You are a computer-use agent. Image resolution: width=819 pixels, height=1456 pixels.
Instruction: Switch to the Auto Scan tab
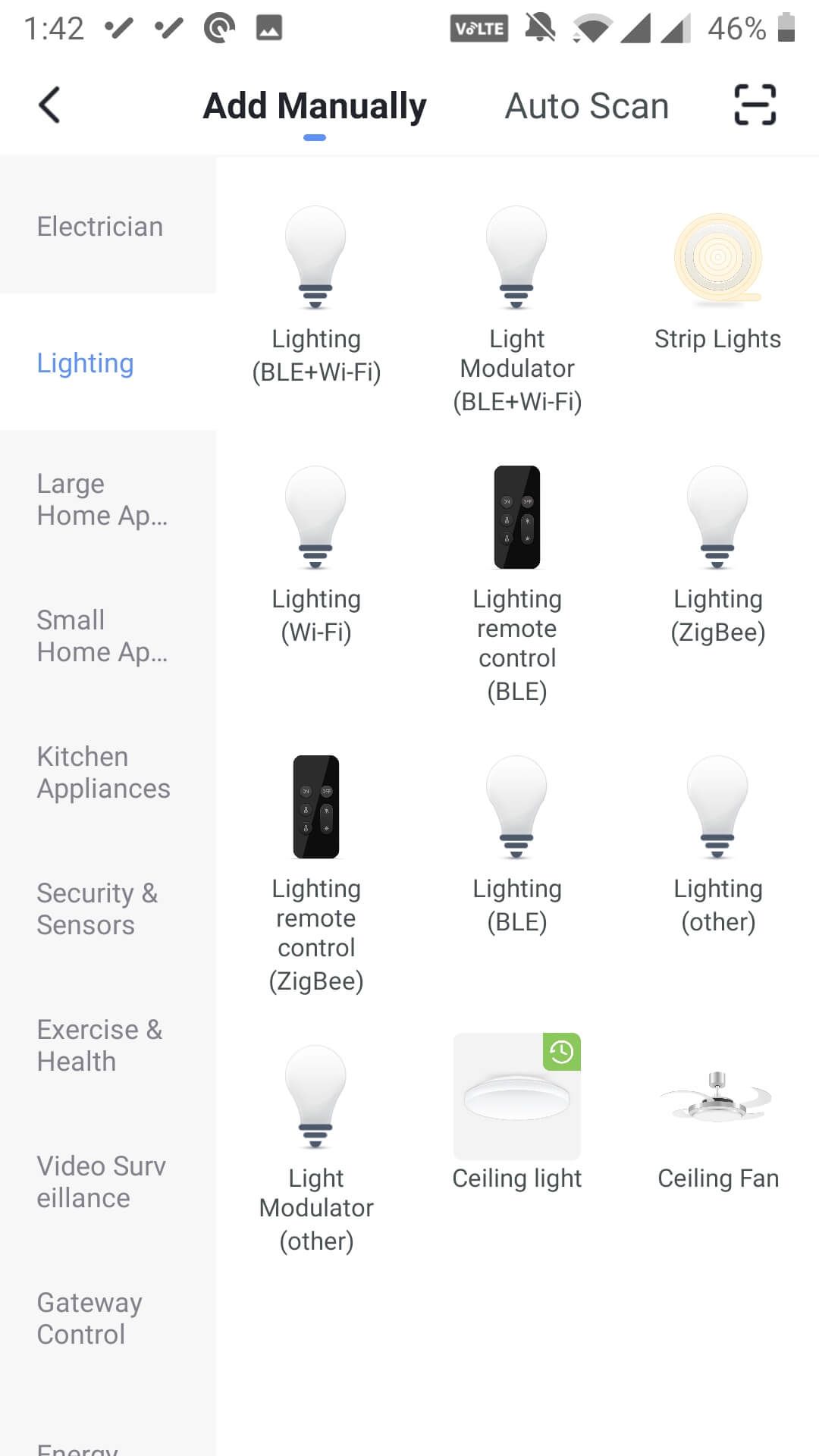(x=586, y=105)
